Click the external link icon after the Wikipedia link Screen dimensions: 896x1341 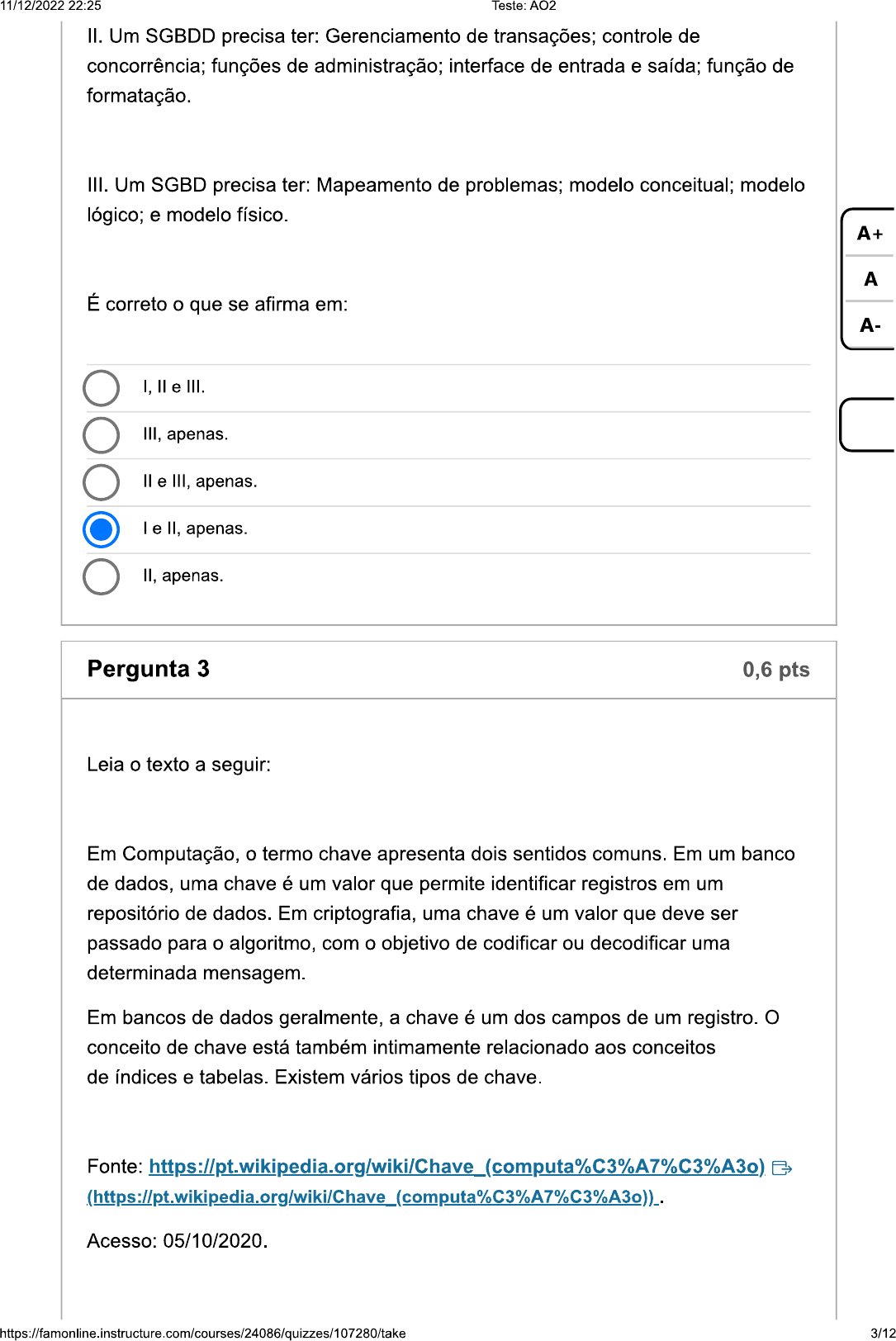point(781,1168)
